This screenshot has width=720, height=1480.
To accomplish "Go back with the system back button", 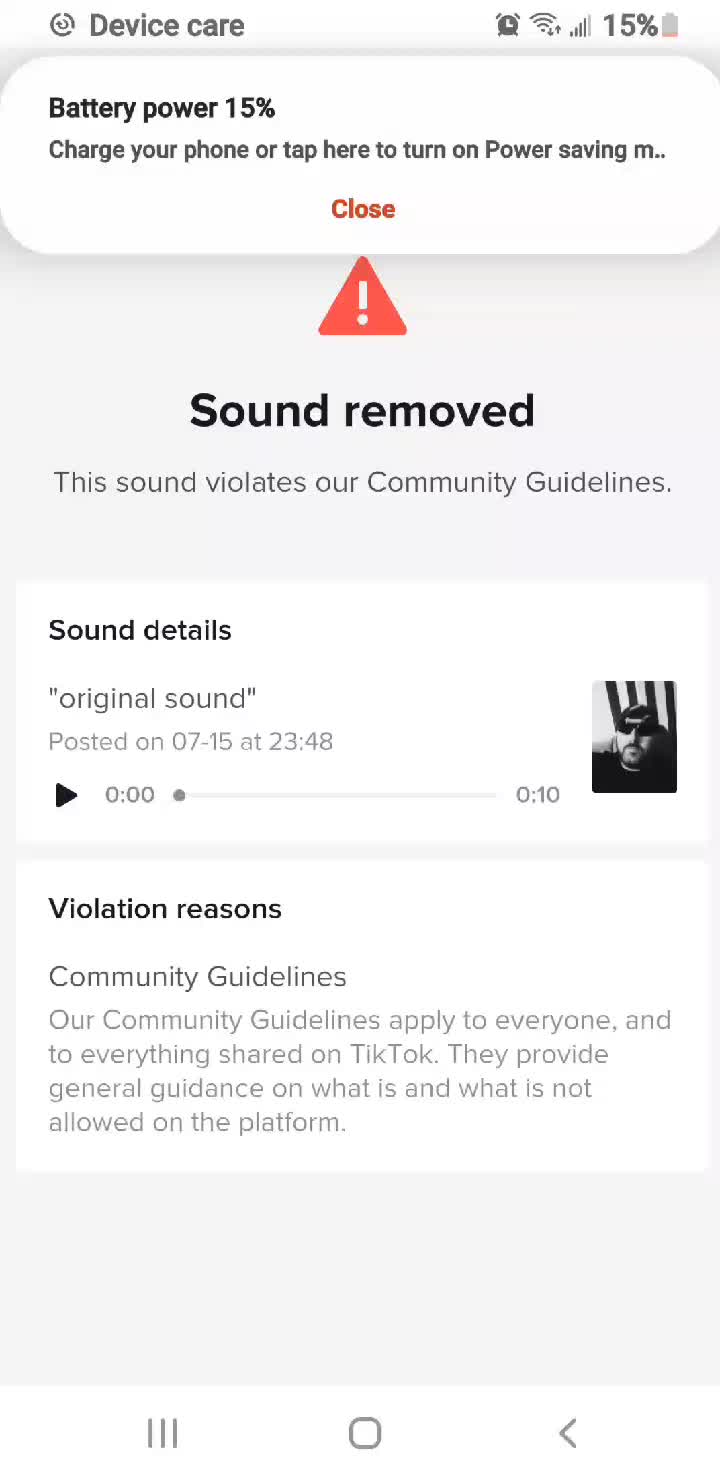I will (567, 1433).
